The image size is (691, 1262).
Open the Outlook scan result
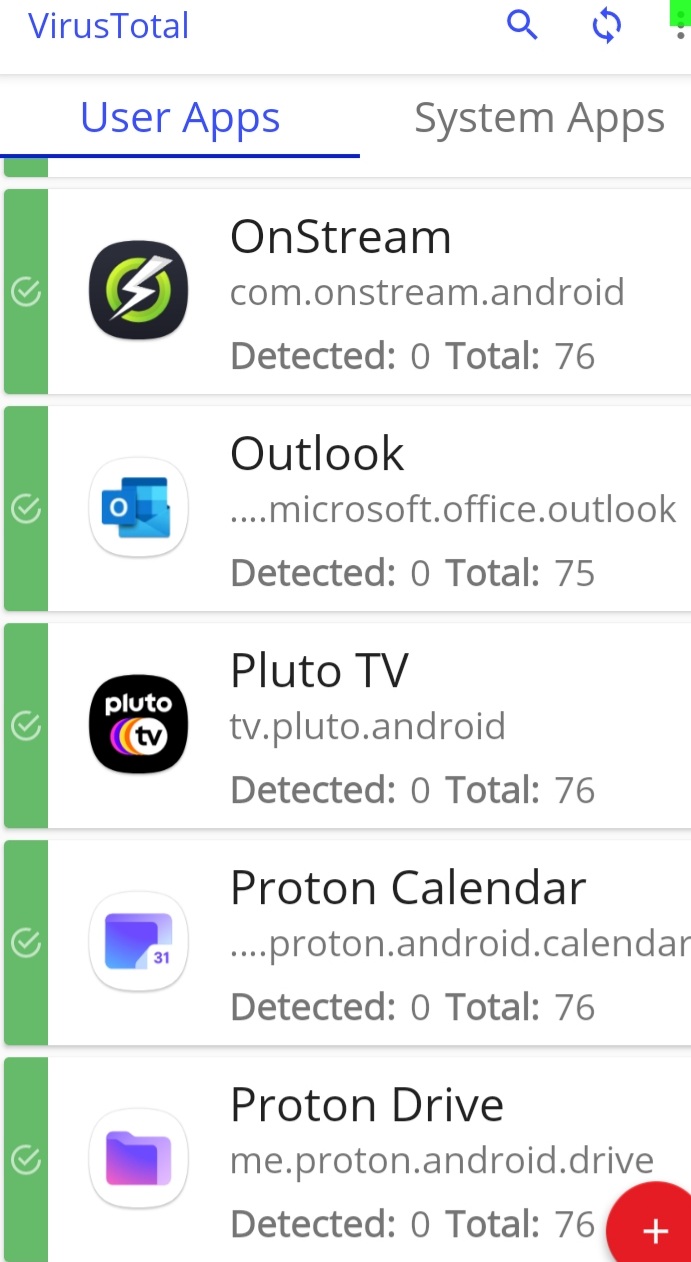click(x=348, y=508)
